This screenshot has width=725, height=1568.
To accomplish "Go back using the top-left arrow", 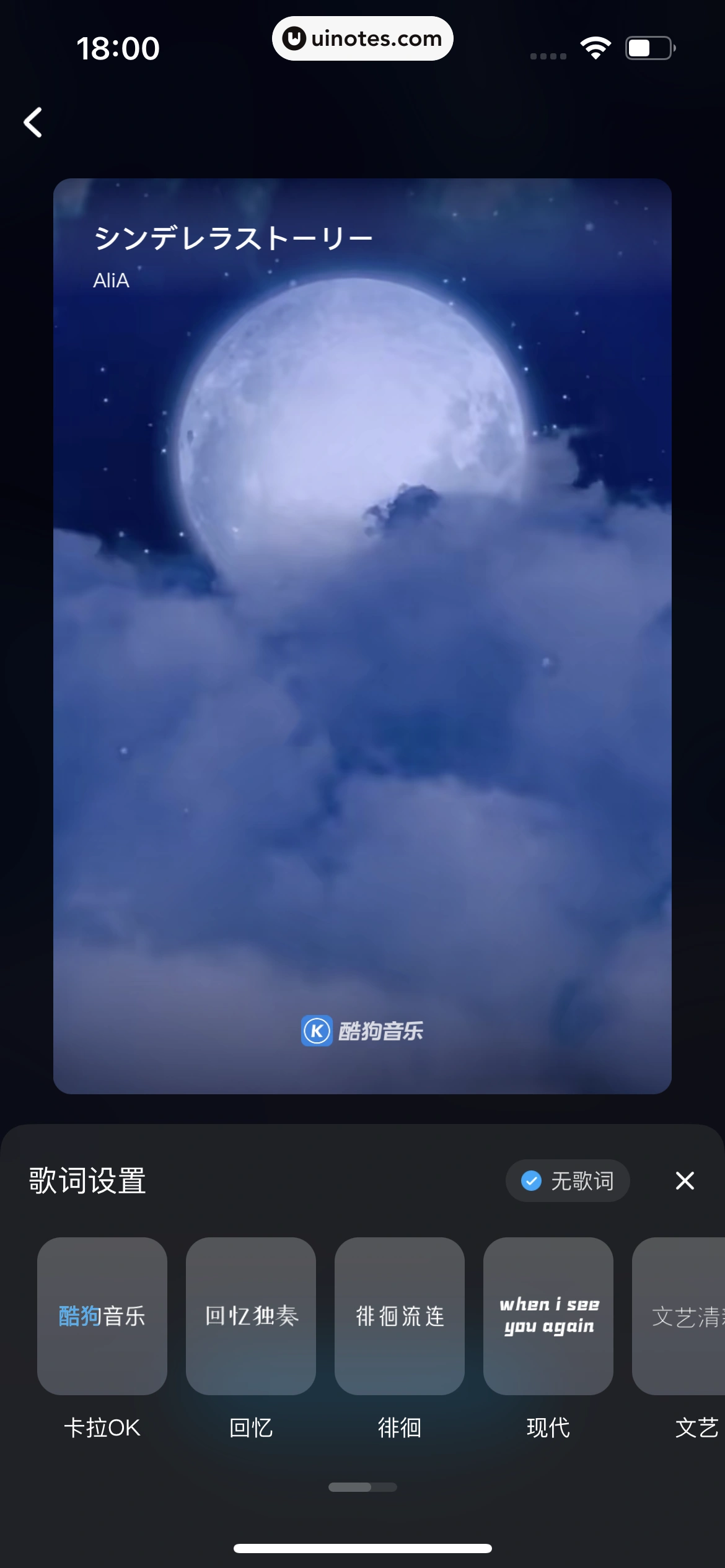I will (x=33, y=123).
